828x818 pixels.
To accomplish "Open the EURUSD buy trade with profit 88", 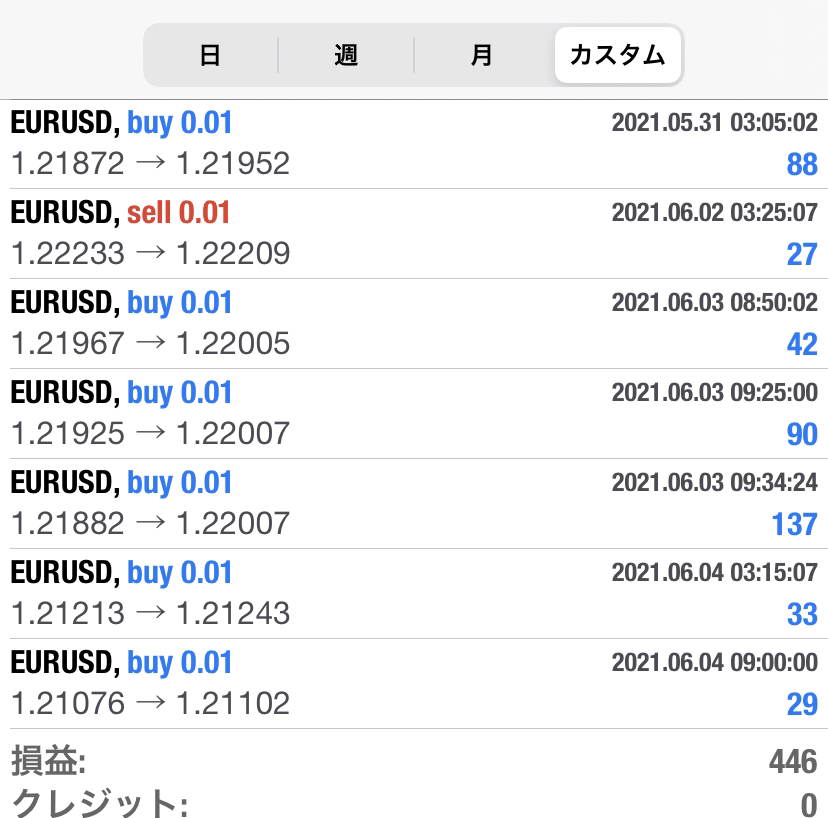I will tap(414, 143).
